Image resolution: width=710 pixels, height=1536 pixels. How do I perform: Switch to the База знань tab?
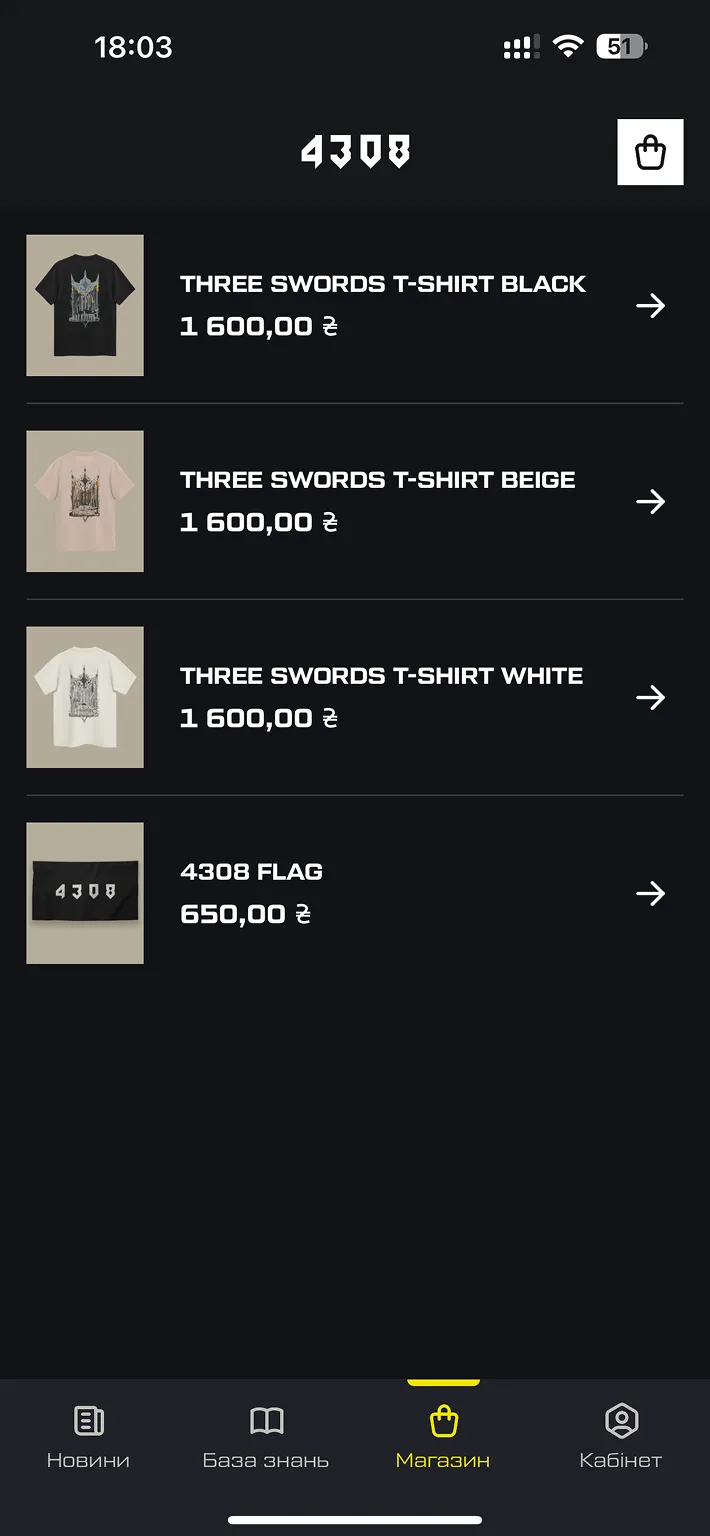[x=266, y=1438]
